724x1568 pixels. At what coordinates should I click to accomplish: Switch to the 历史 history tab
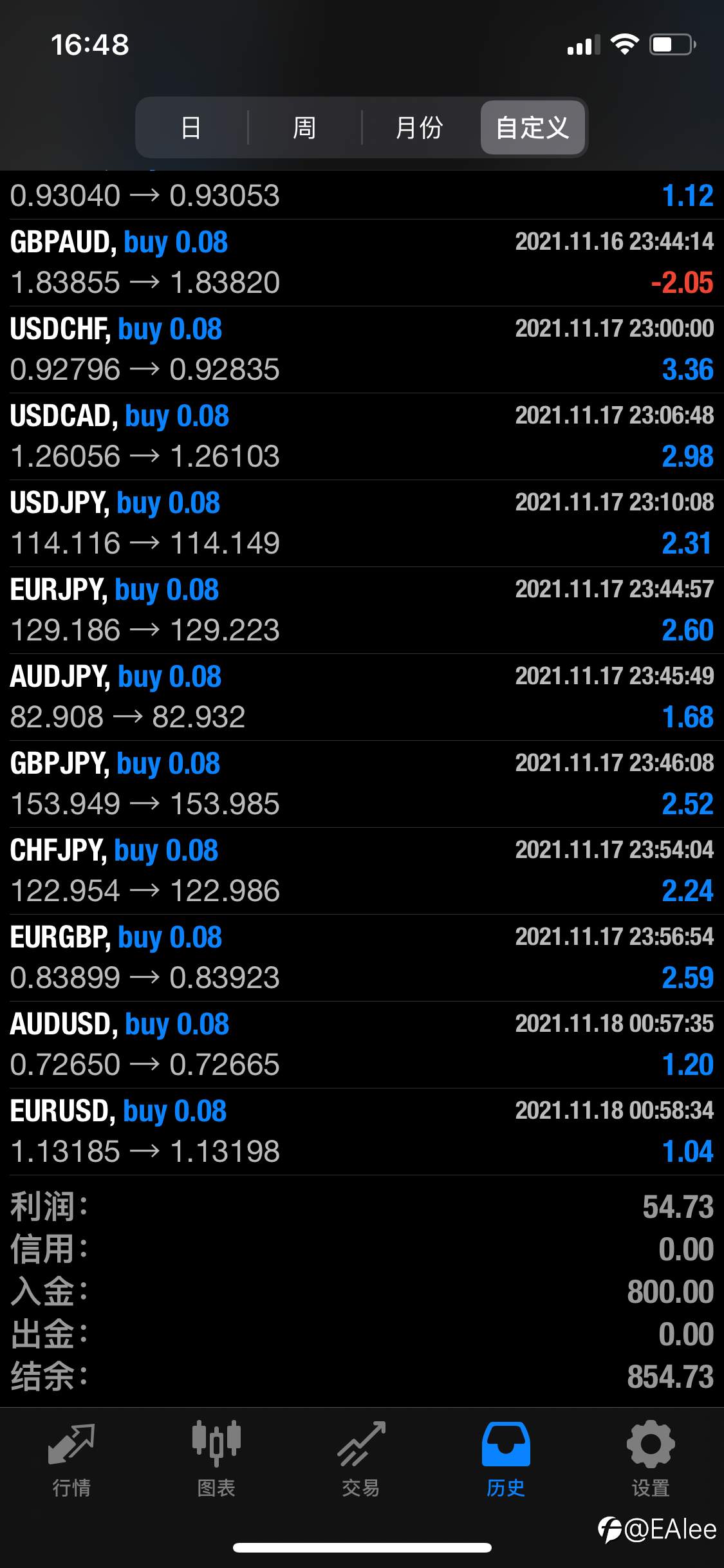[x=506, y=1459]
